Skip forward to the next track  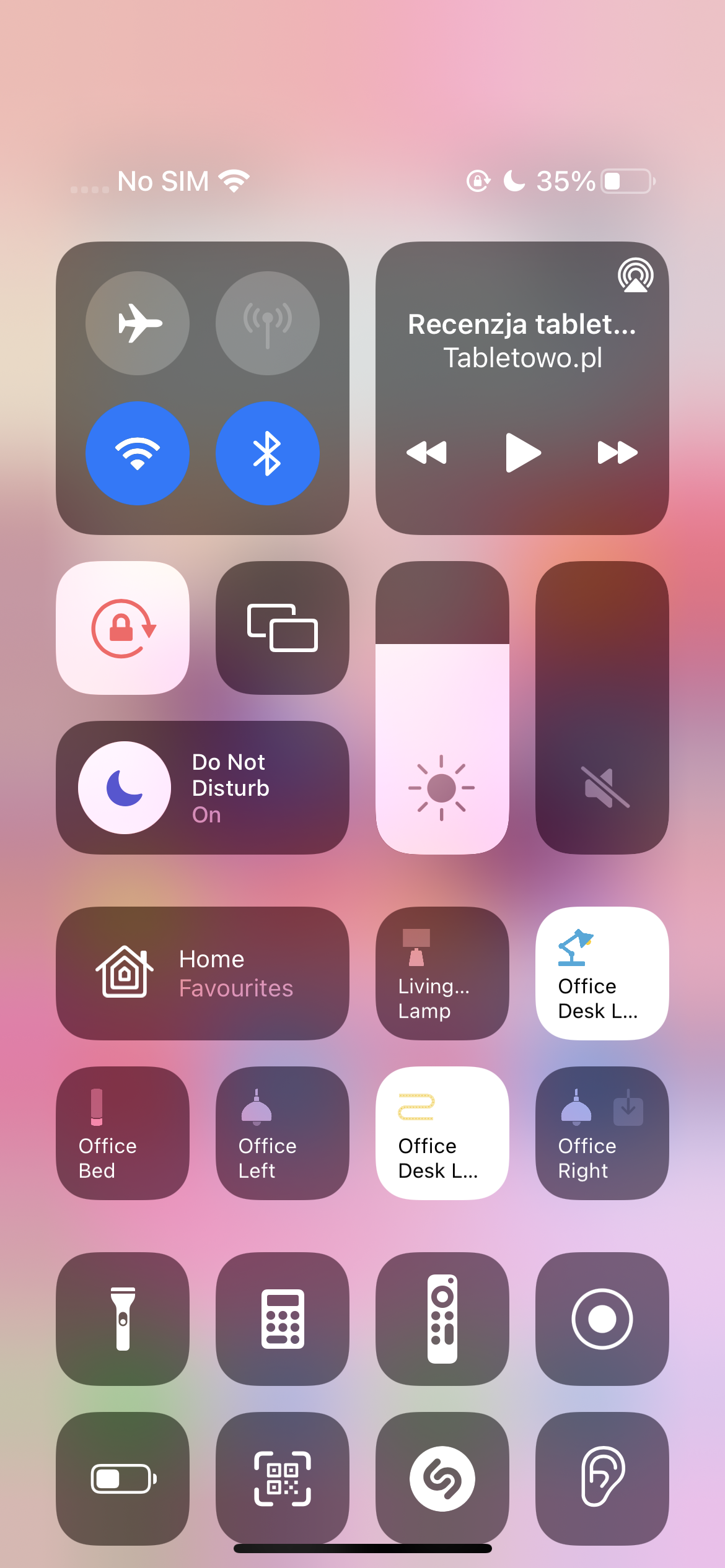[x=617, y=453]
